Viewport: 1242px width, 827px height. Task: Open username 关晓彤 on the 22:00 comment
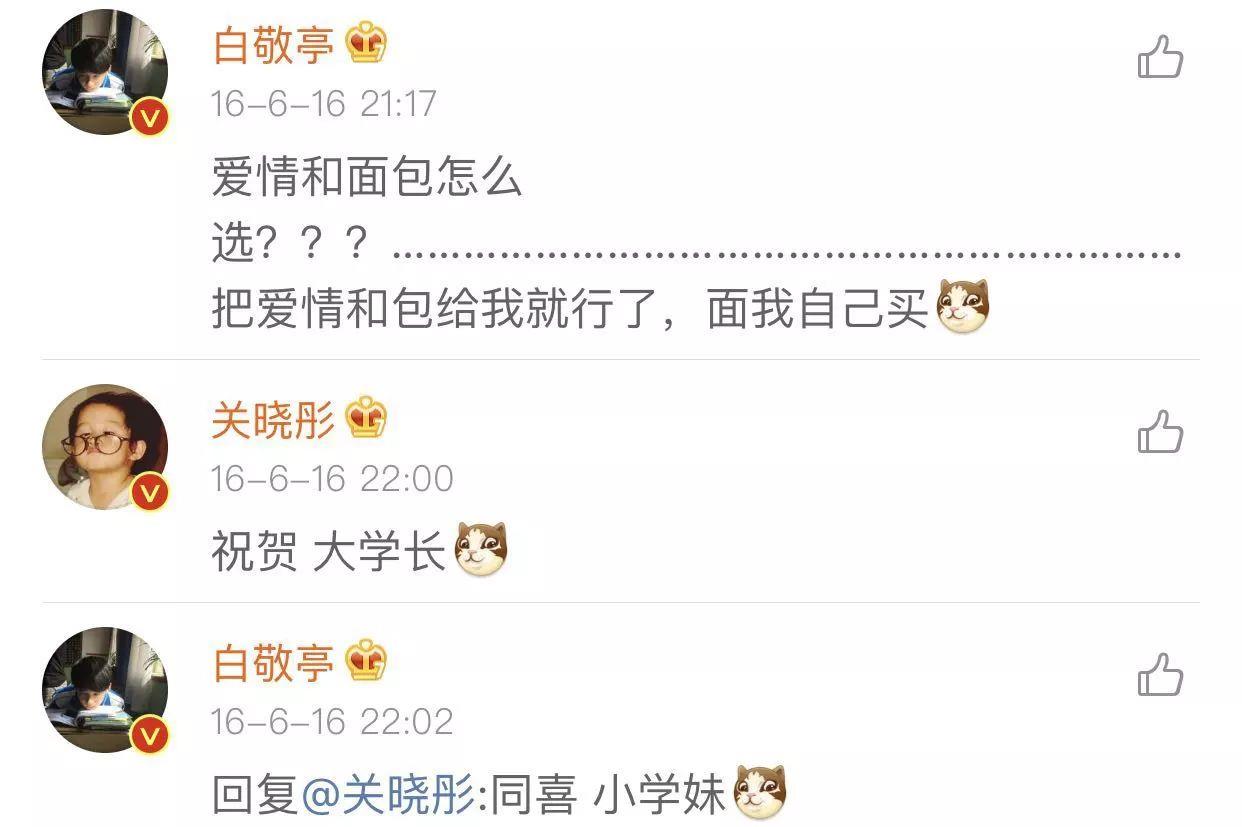273,421
